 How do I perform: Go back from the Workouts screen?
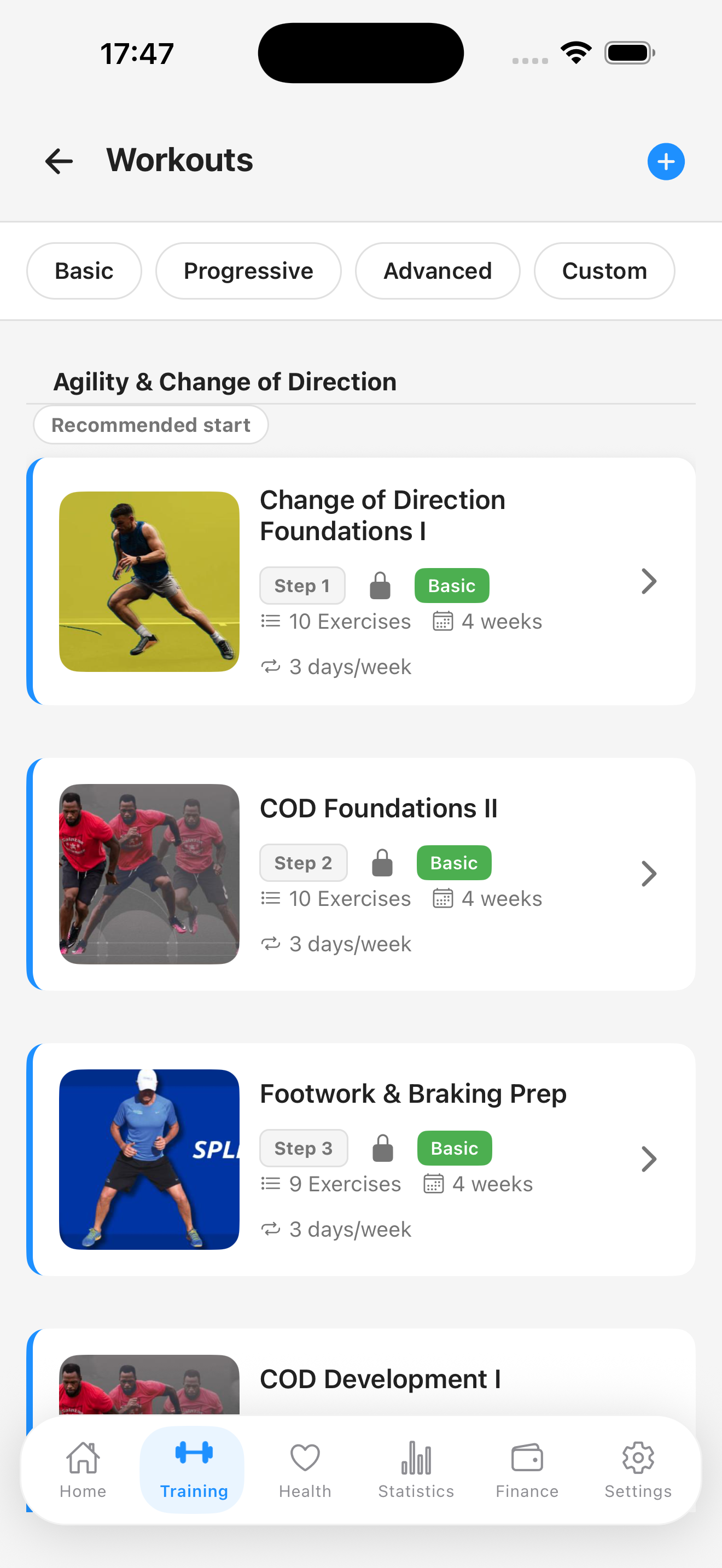click(59, 161)
